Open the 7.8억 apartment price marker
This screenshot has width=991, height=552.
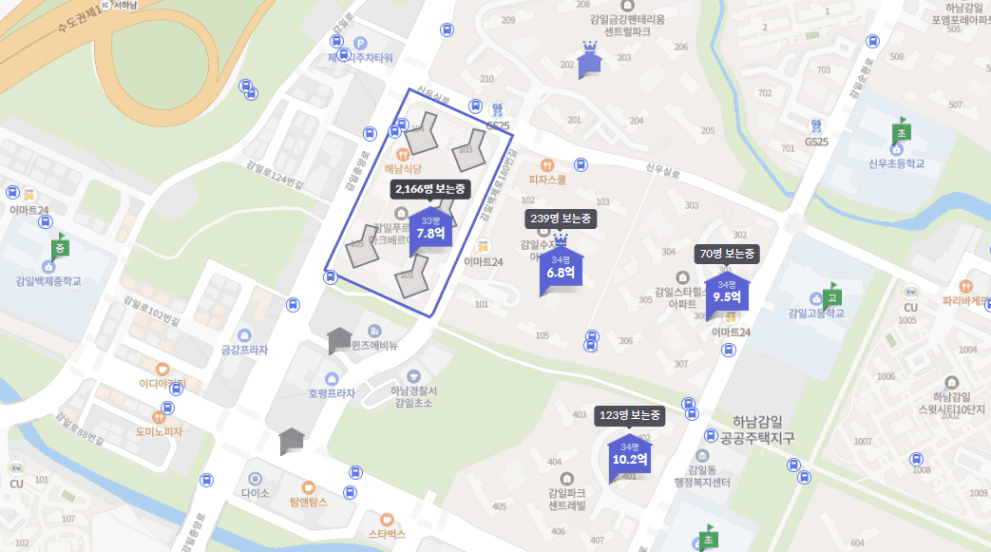[x=431, y=230]
